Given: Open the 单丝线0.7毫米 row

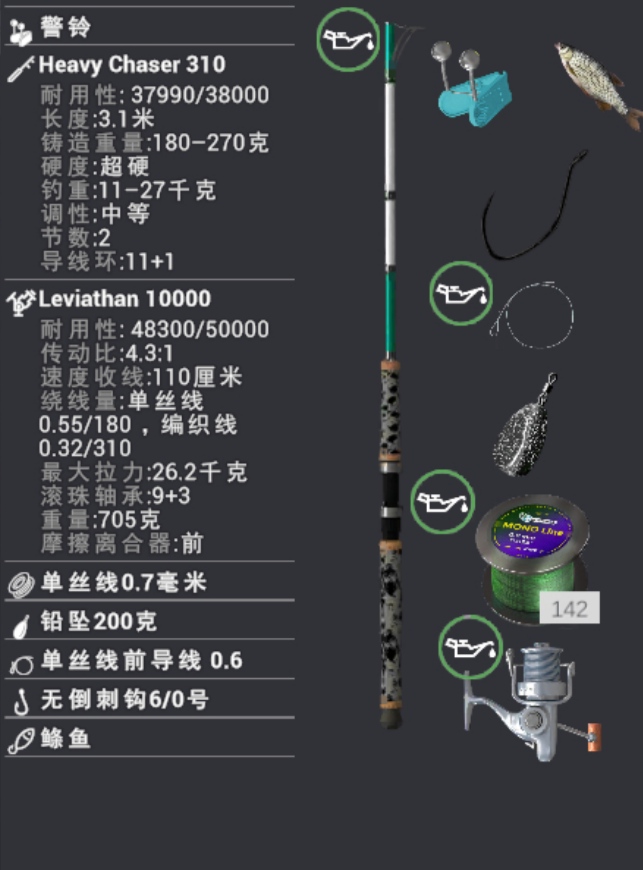Looking at the screenshot, I should [x=150, y=582].
